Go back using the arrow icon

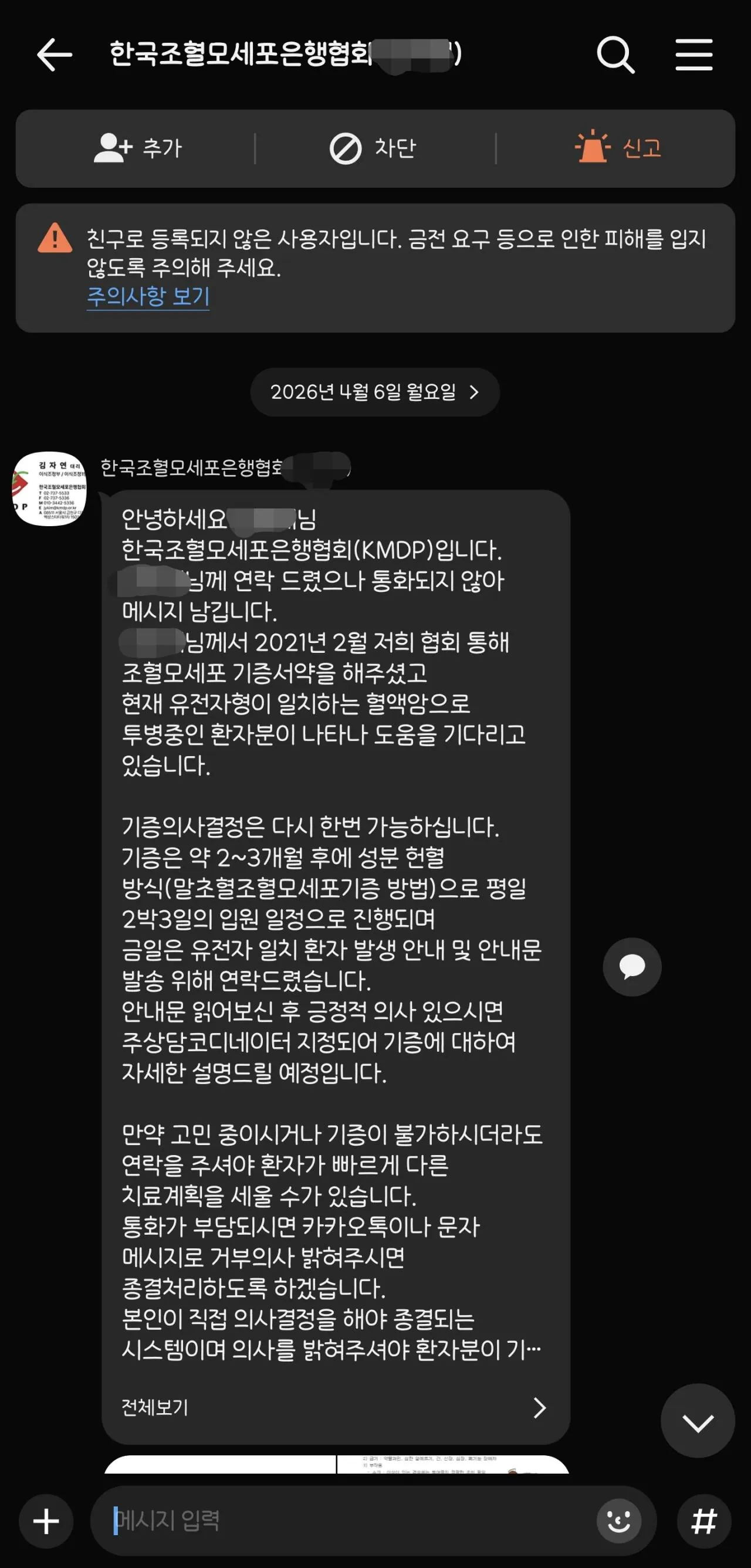(x=54, y=55)
